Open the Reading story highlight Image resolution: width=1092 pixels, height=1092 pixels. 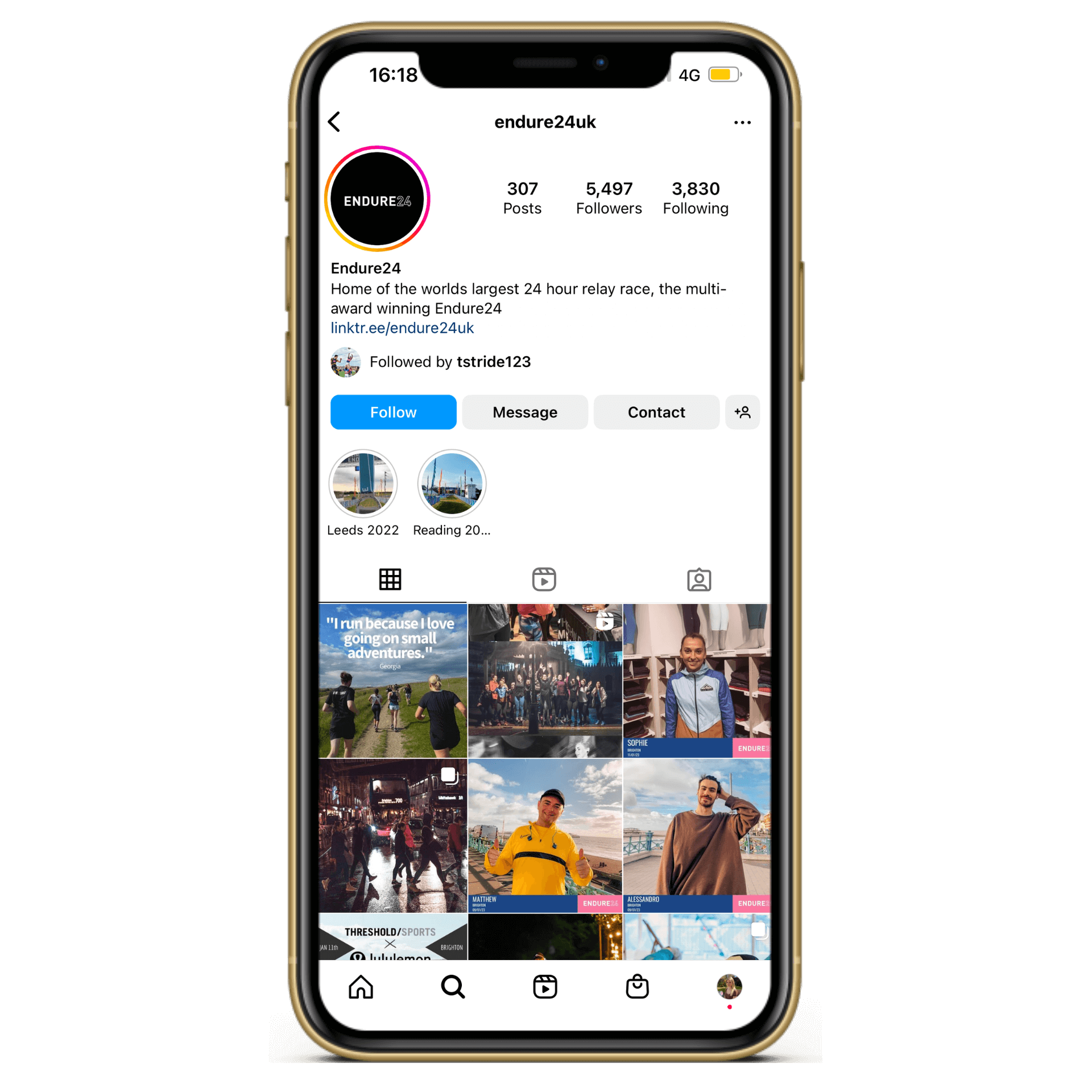452,483
